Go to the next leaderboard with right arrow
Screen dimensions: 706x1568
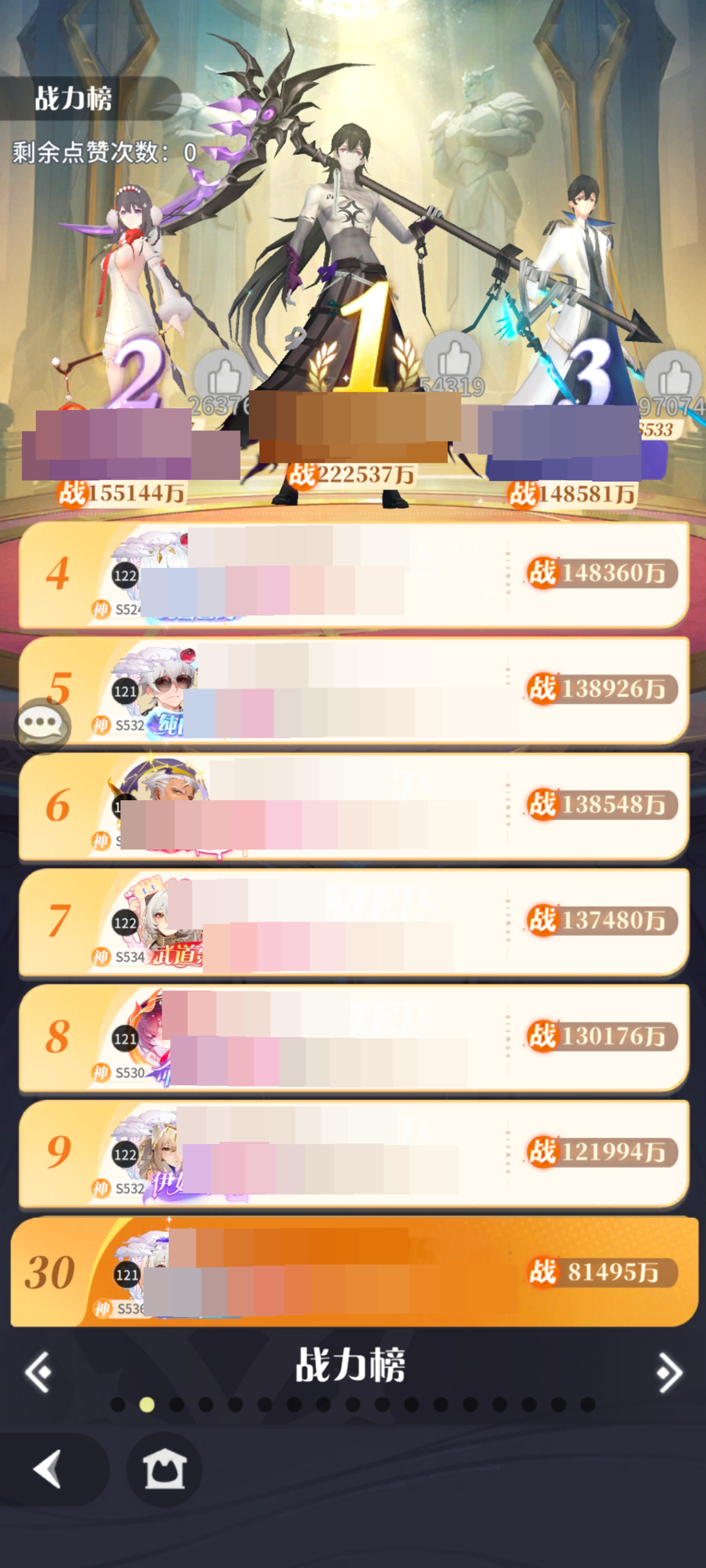(x=669, y=1372)
